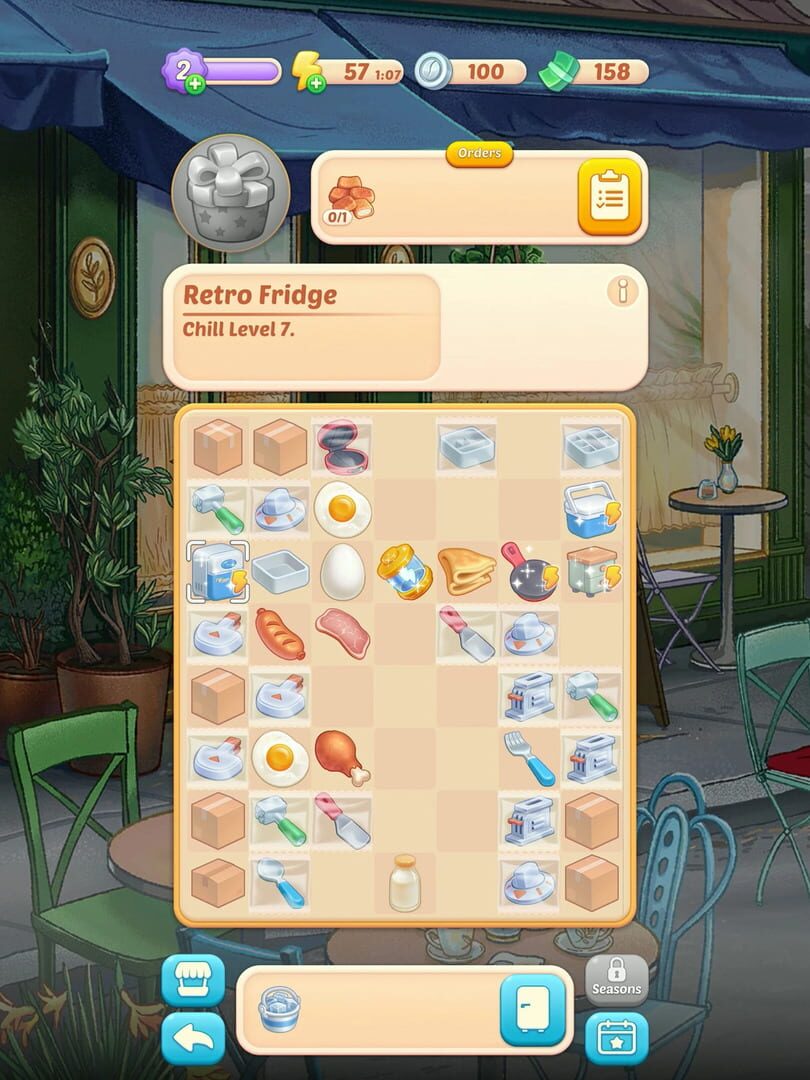Image resolution: width=810 pixels, height=1080 pixels.
Task: Tap the blue cooler with lightning bolt
Action: click(x=590, y=510)
